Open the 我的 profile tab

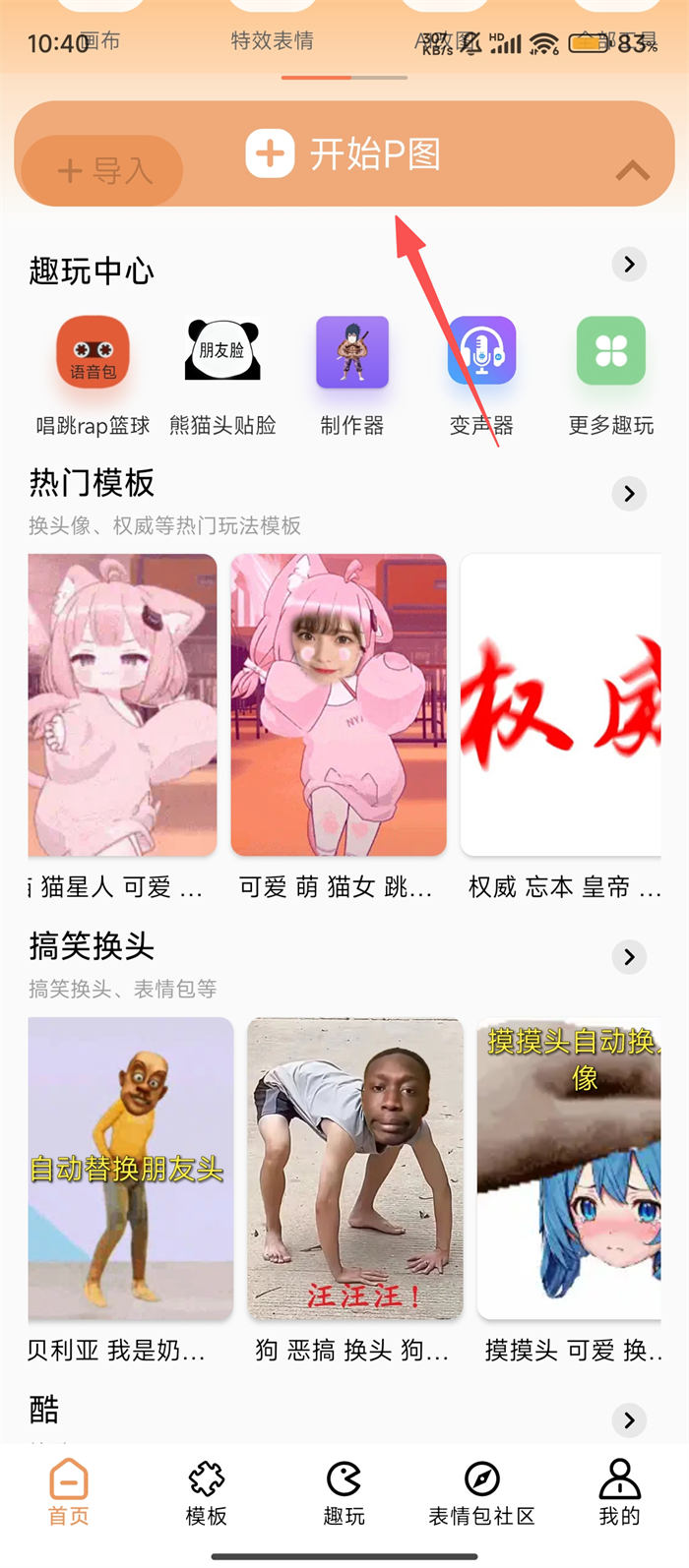point(619,1492)
